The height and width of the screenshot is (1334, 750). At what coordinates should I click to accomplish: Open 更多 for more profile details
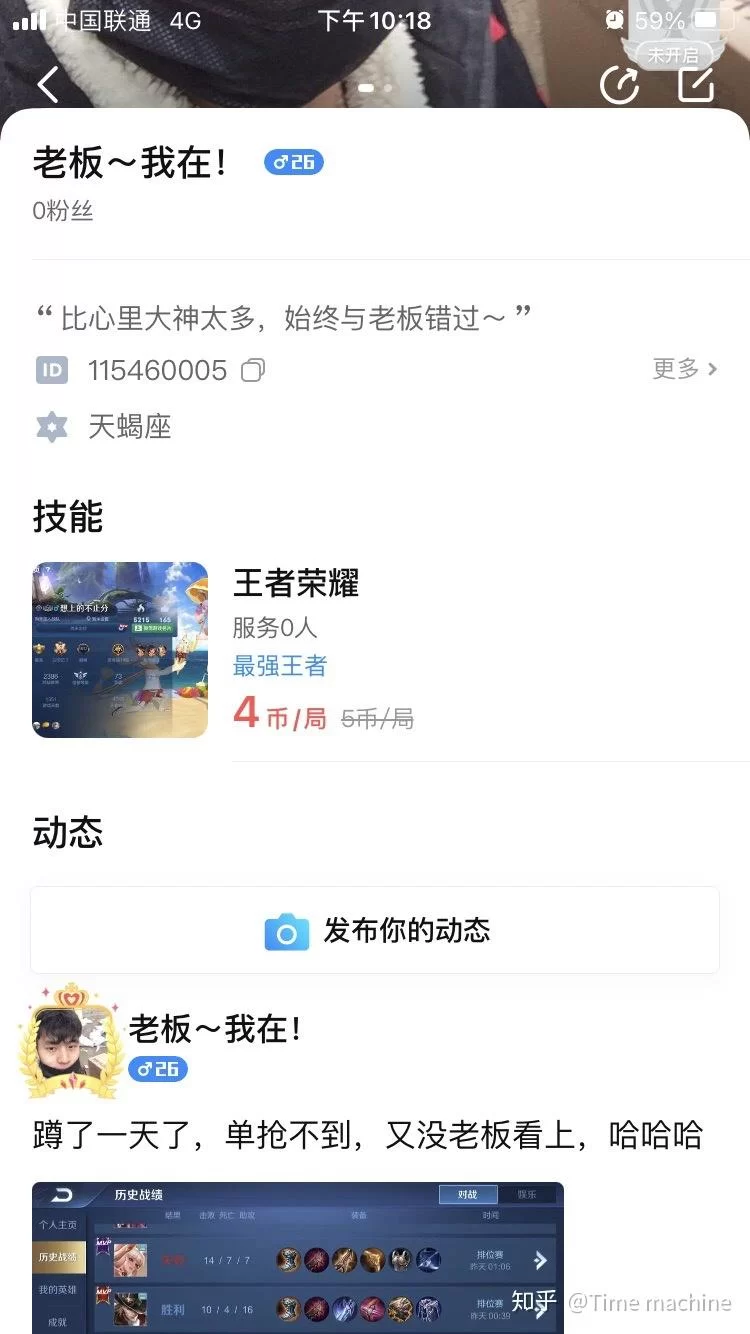(x=685, y=369)
